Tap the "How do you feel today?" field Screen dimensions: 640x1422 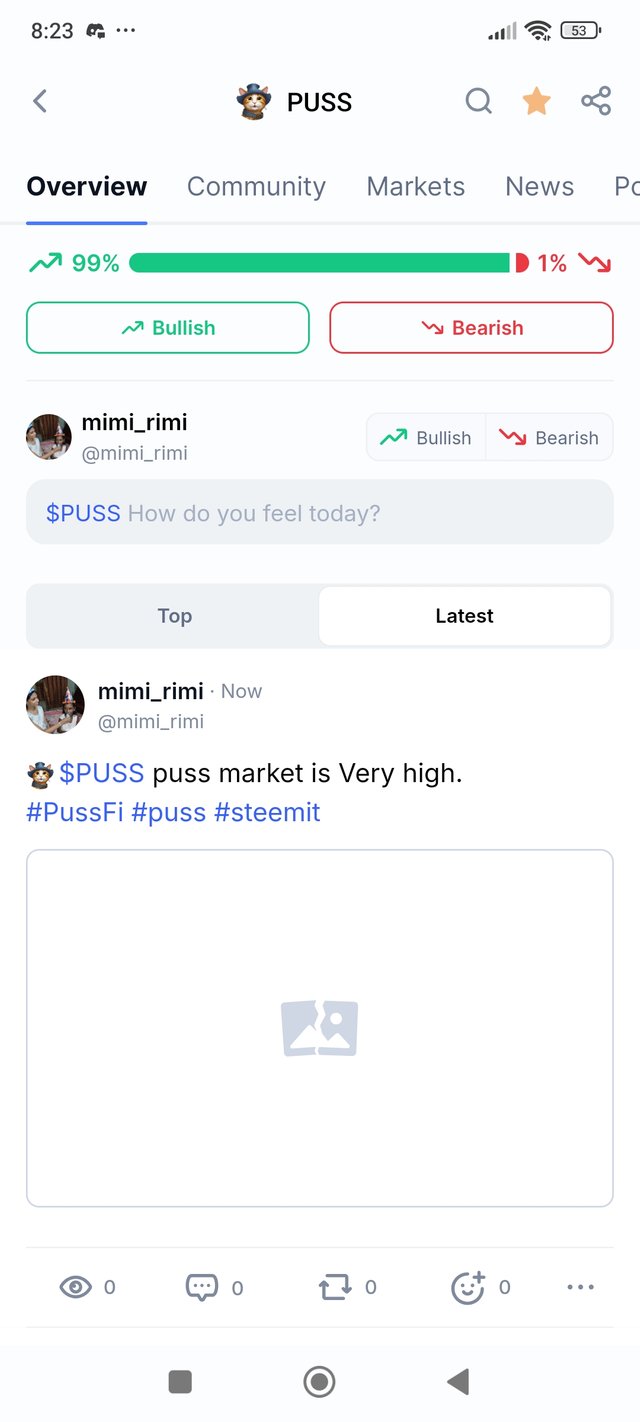click(319, 513)
